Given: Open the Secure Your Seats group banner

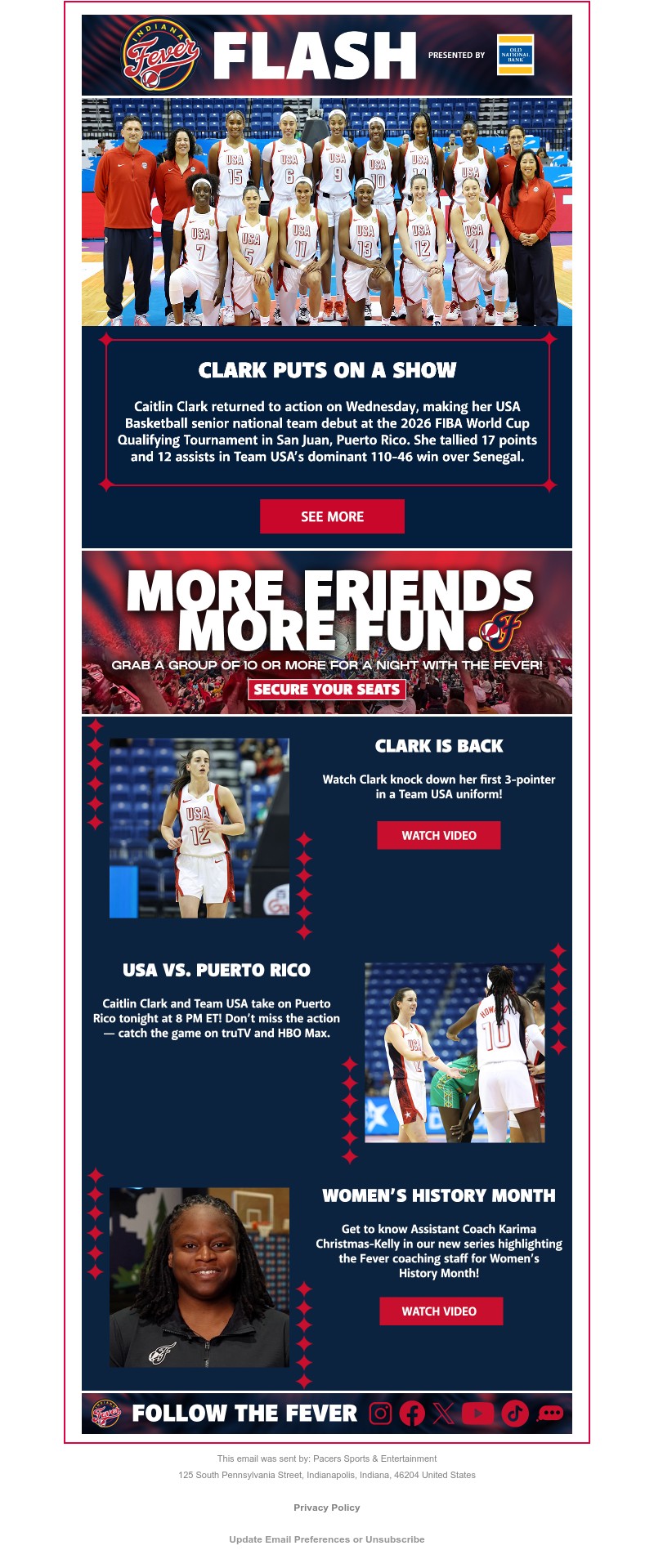Looking at the screenshot, I should pos(327,690).
